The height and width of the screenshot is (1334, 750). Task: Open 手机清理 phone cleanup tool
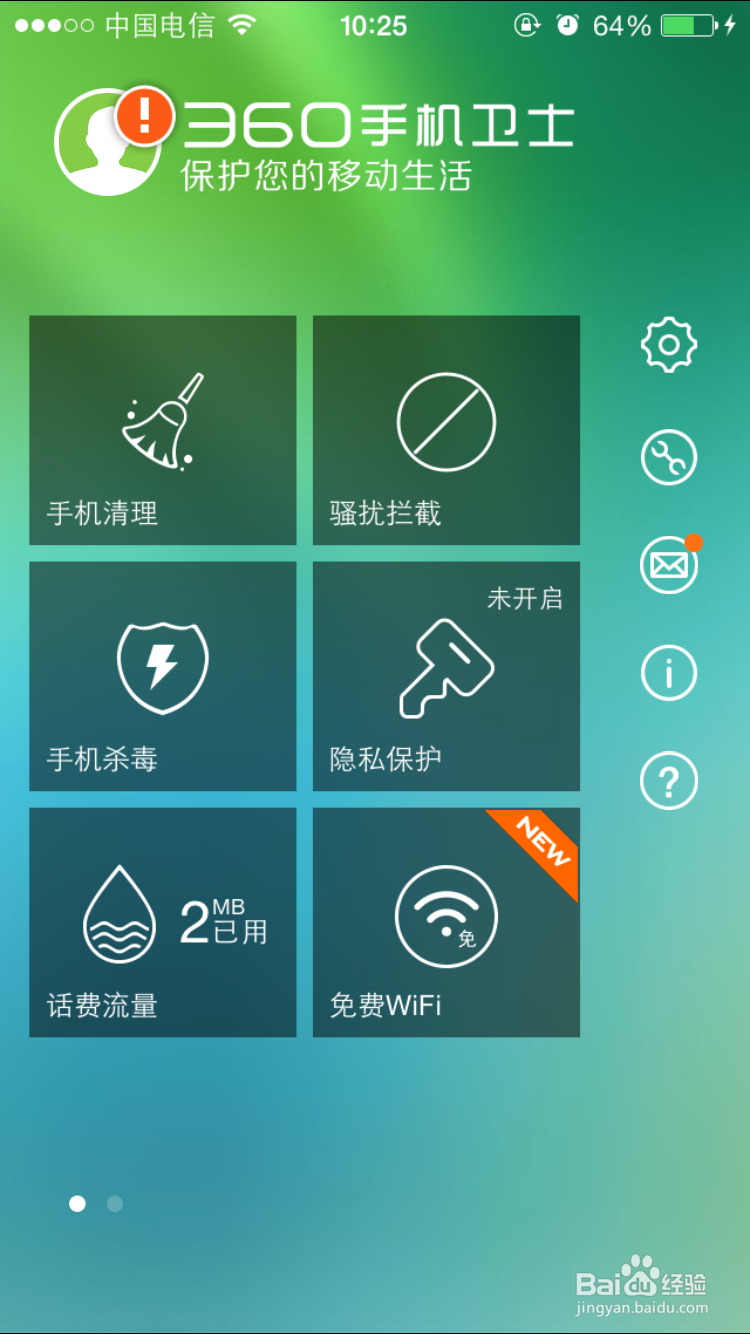(x=162, y=430)
